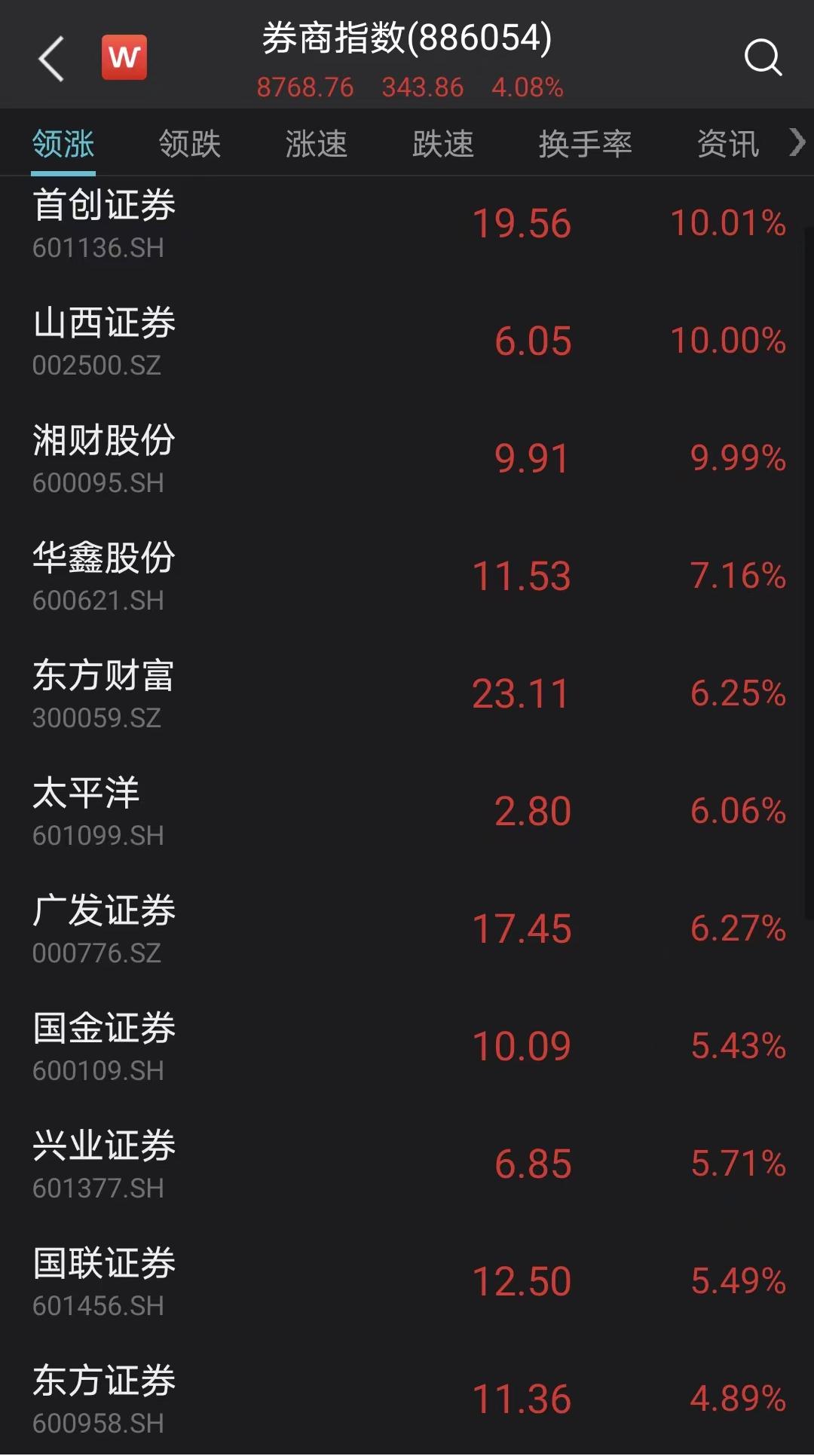Viewport: 814px width, 1456px height.
Task: Tap the red W logo button
Action: coord(124,57)
